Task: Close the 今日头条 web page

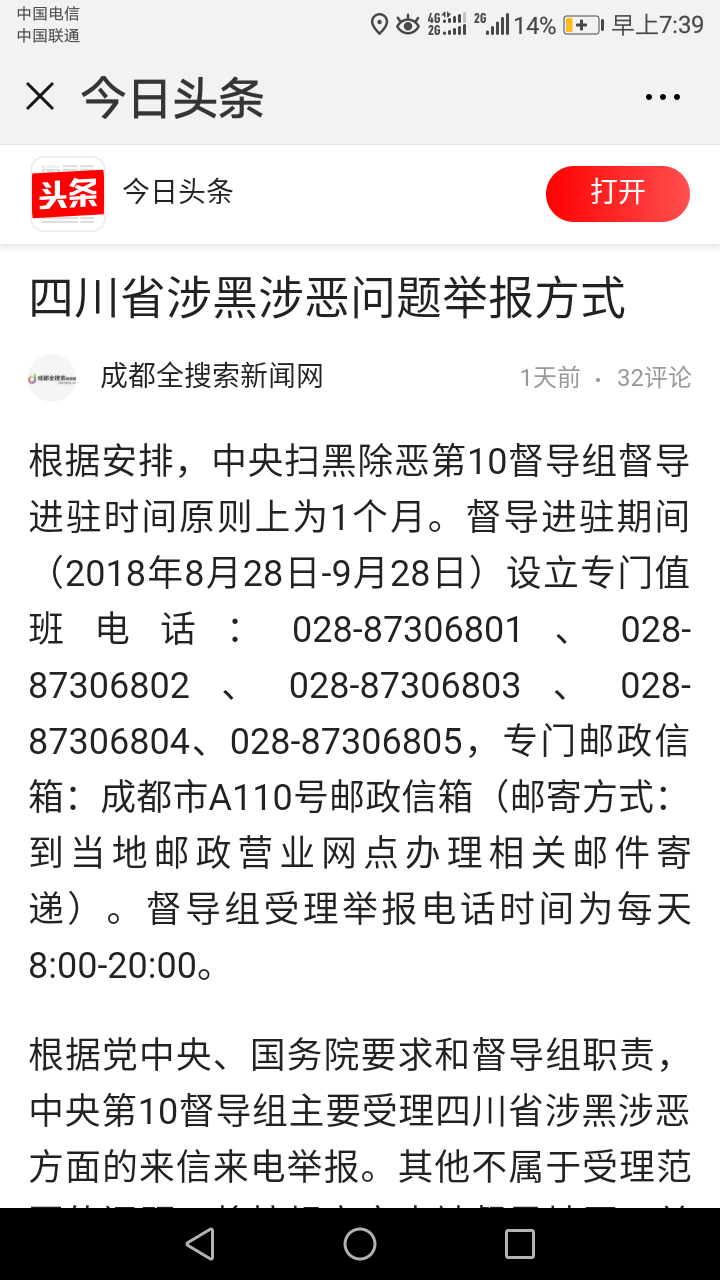Action: [x=40, y=97]
